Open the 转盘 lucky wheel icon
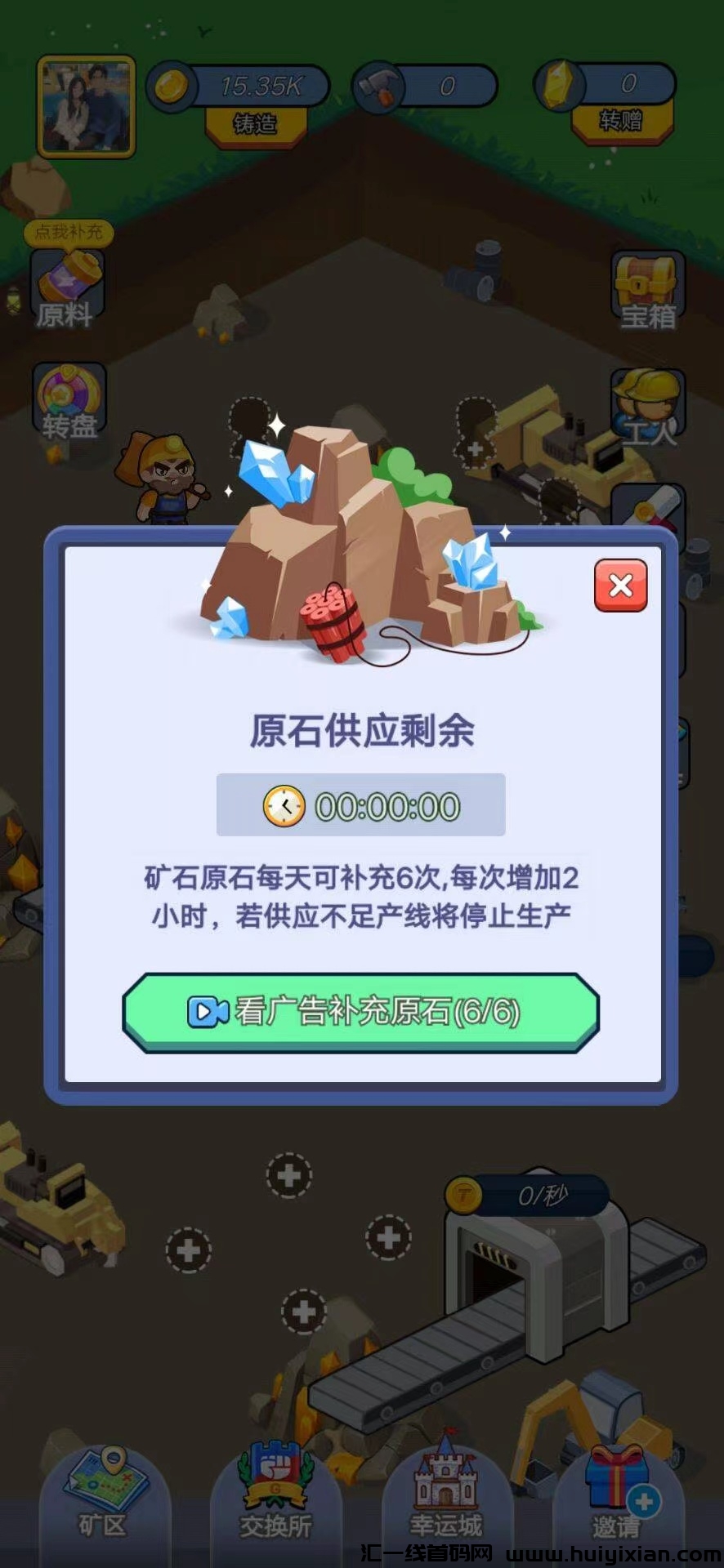The height and width of the screenshot is (1568, 724). [x=69, y=398]
